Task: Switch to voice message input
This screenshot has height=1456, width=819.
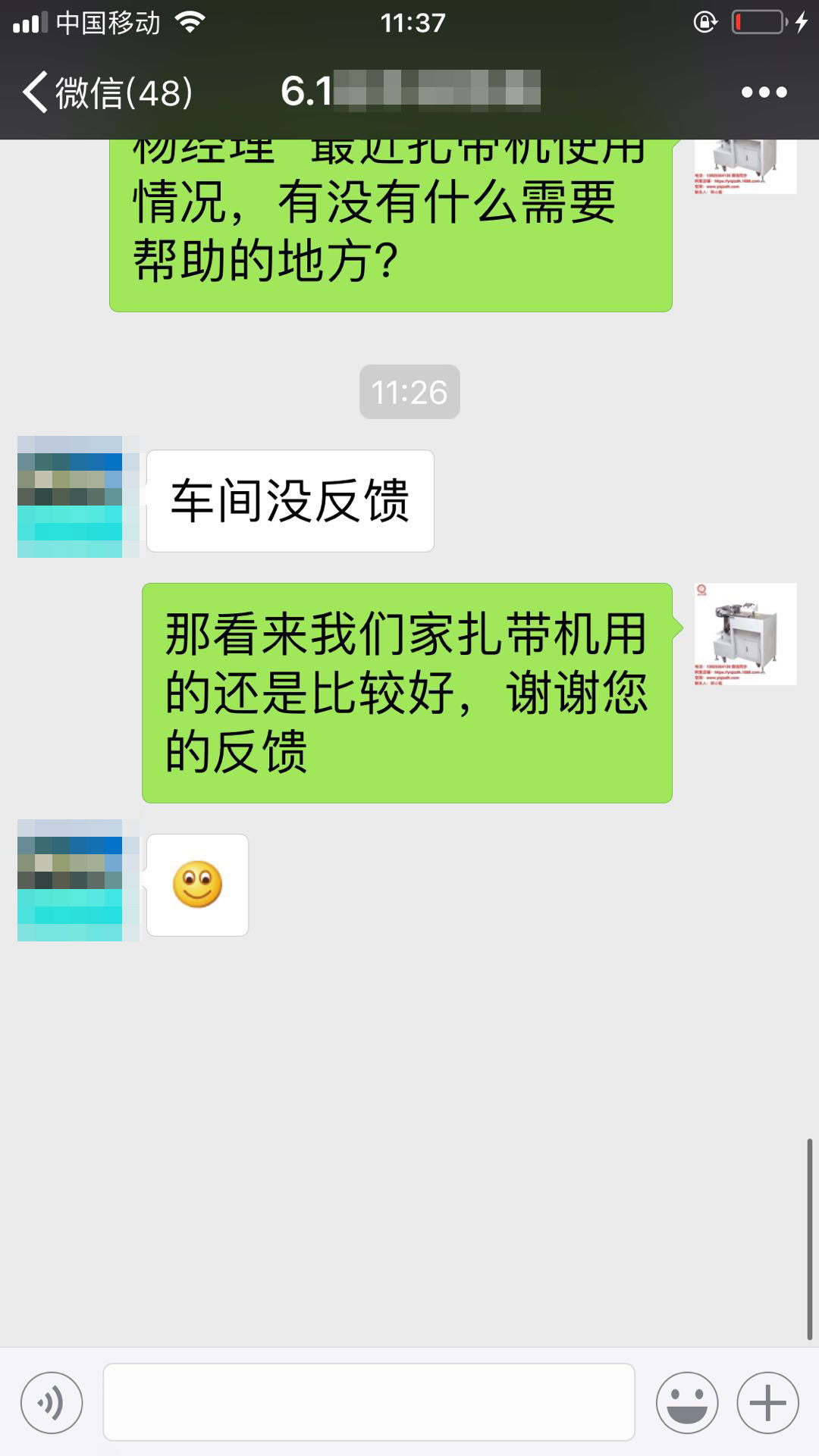Action: [x=52, y=1402]
